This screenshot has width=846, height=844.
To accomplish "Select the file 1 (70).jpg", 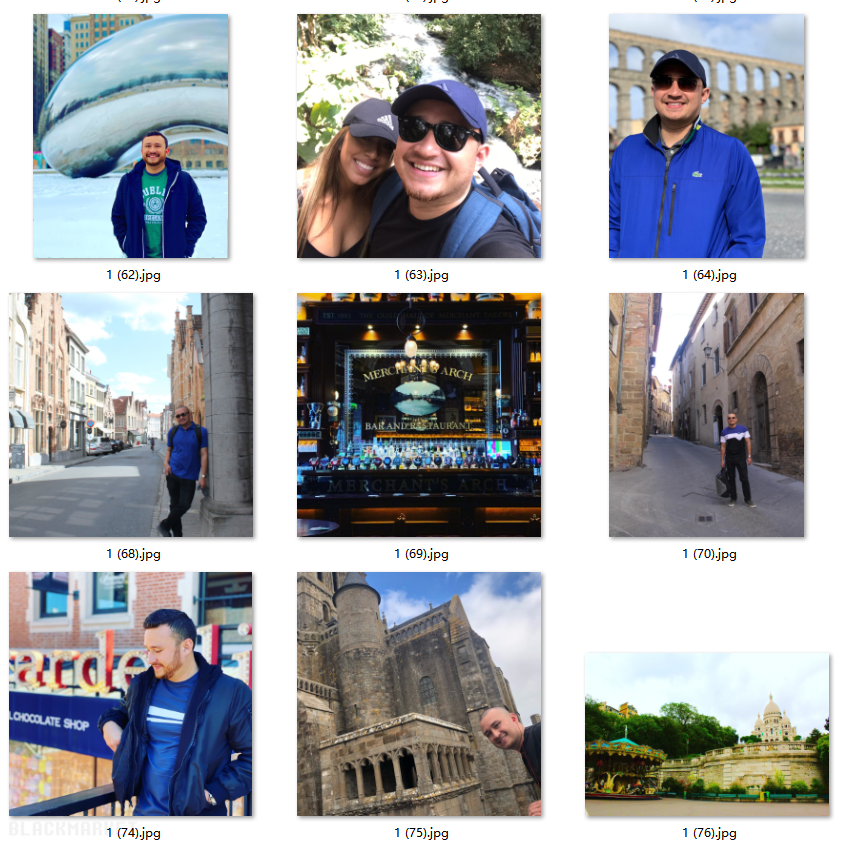I will [x=707, y=415].
